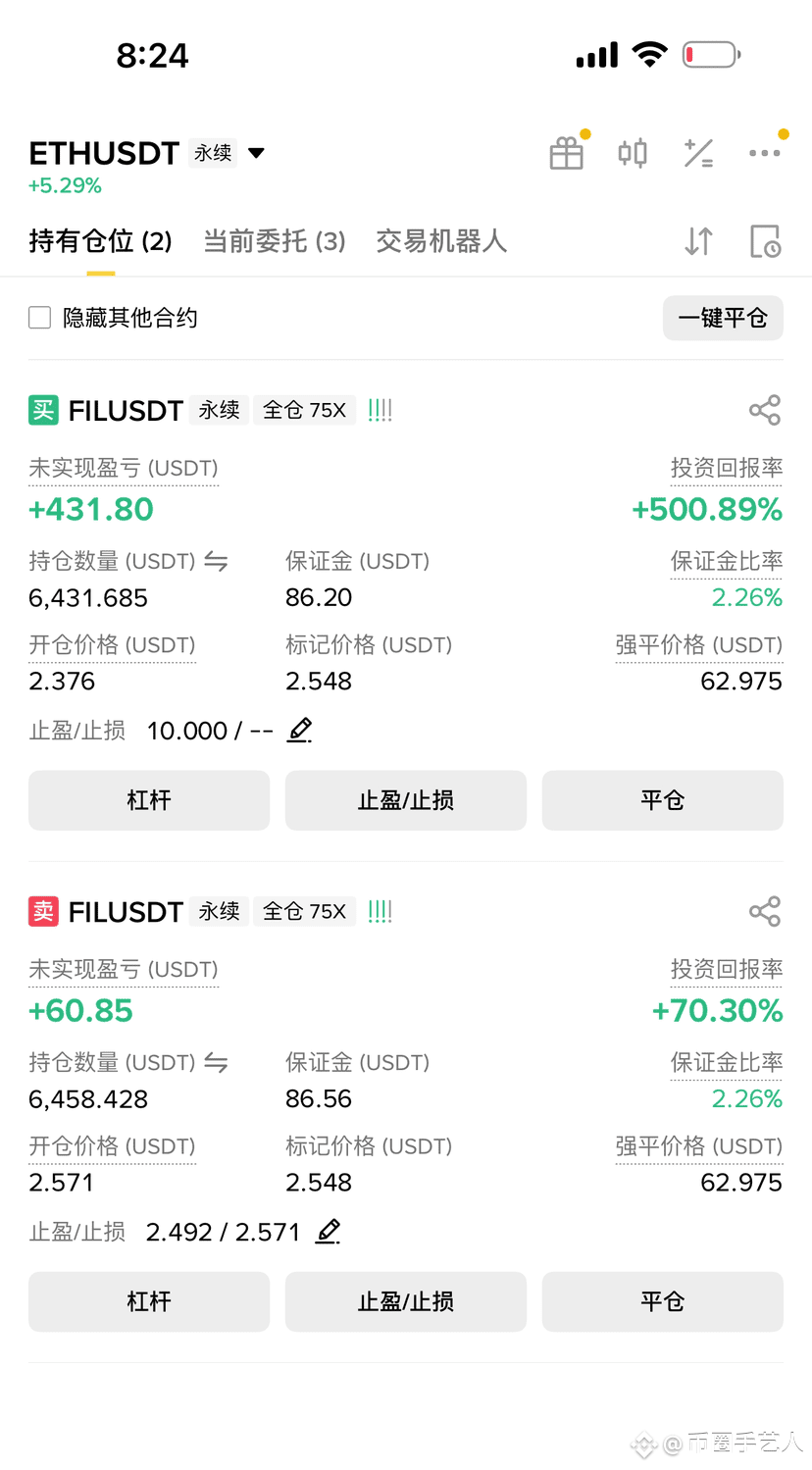Screen dimensions: 812x1470
Task: Open the 交易机器人 tab
Action: tap(440, 241)
